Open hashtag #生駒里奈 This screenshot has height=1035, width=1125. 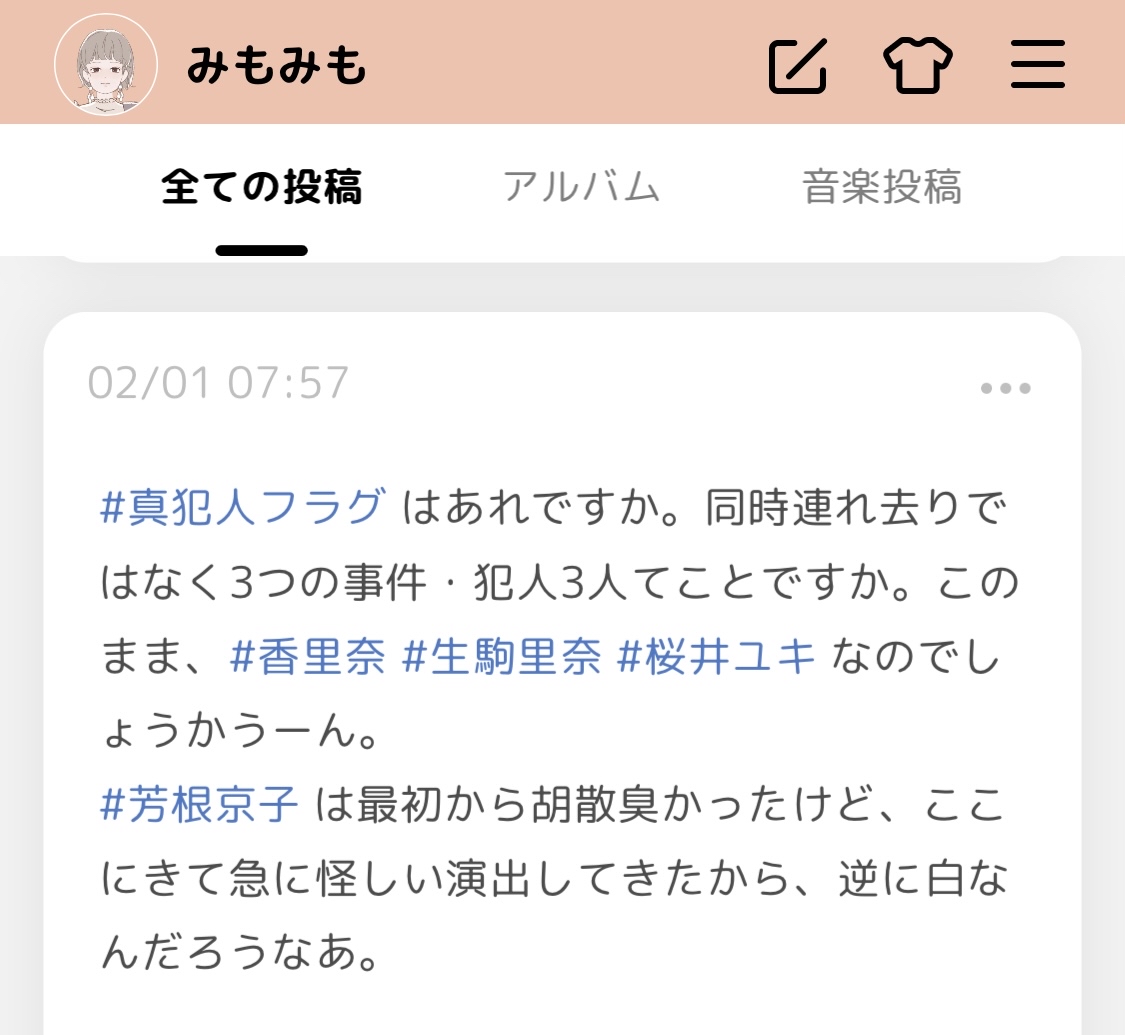[x=501, y=658]
